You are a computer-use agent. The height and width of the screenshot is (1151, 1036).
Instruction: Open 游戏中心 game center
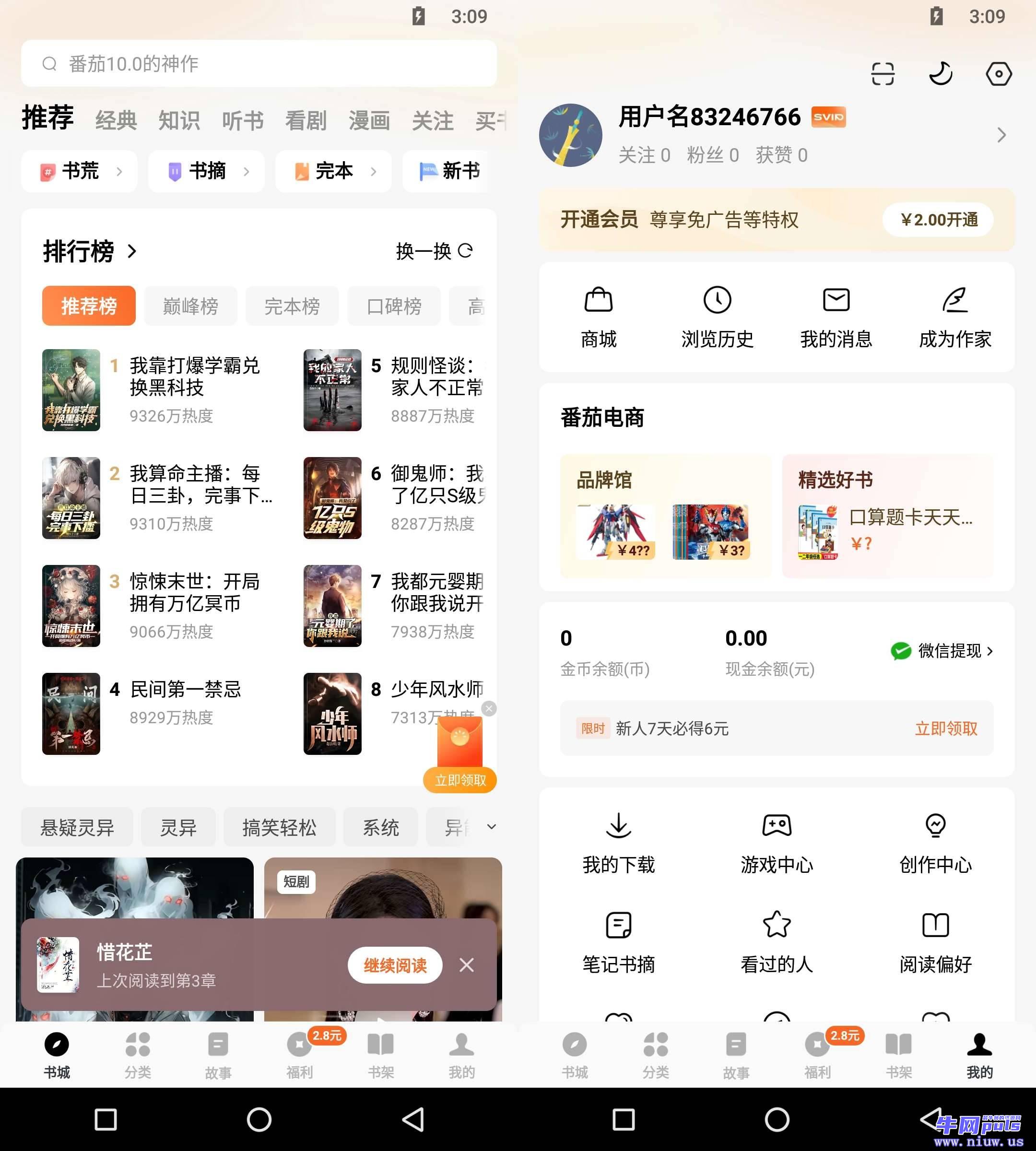(x=777, y=843)
